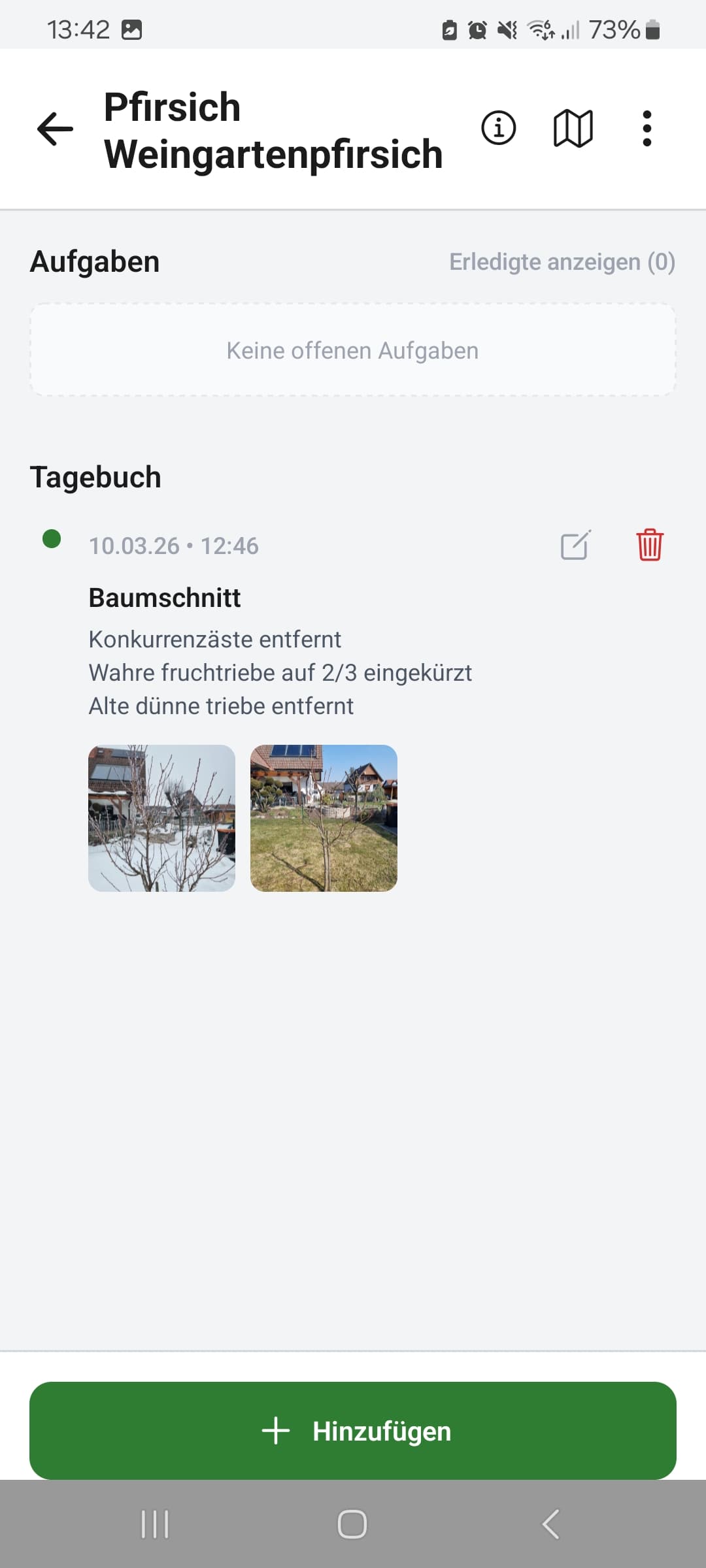The image size is (706, 1568).
Task: Tap the Hinzufügen button
Action: pos(353,1430)
